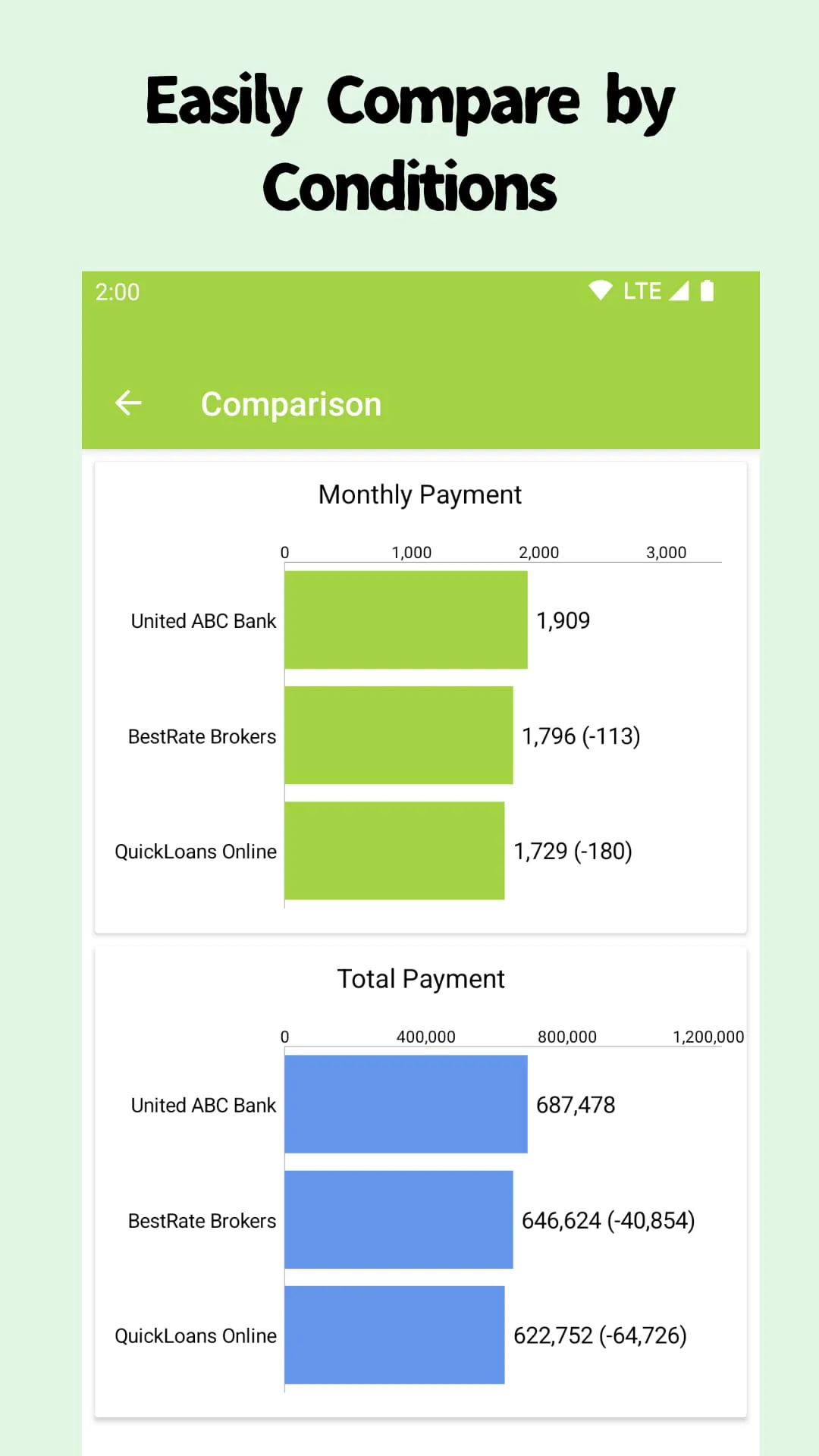Tap the Wi-Fi icon in the status bar

(x=601, y=290)
